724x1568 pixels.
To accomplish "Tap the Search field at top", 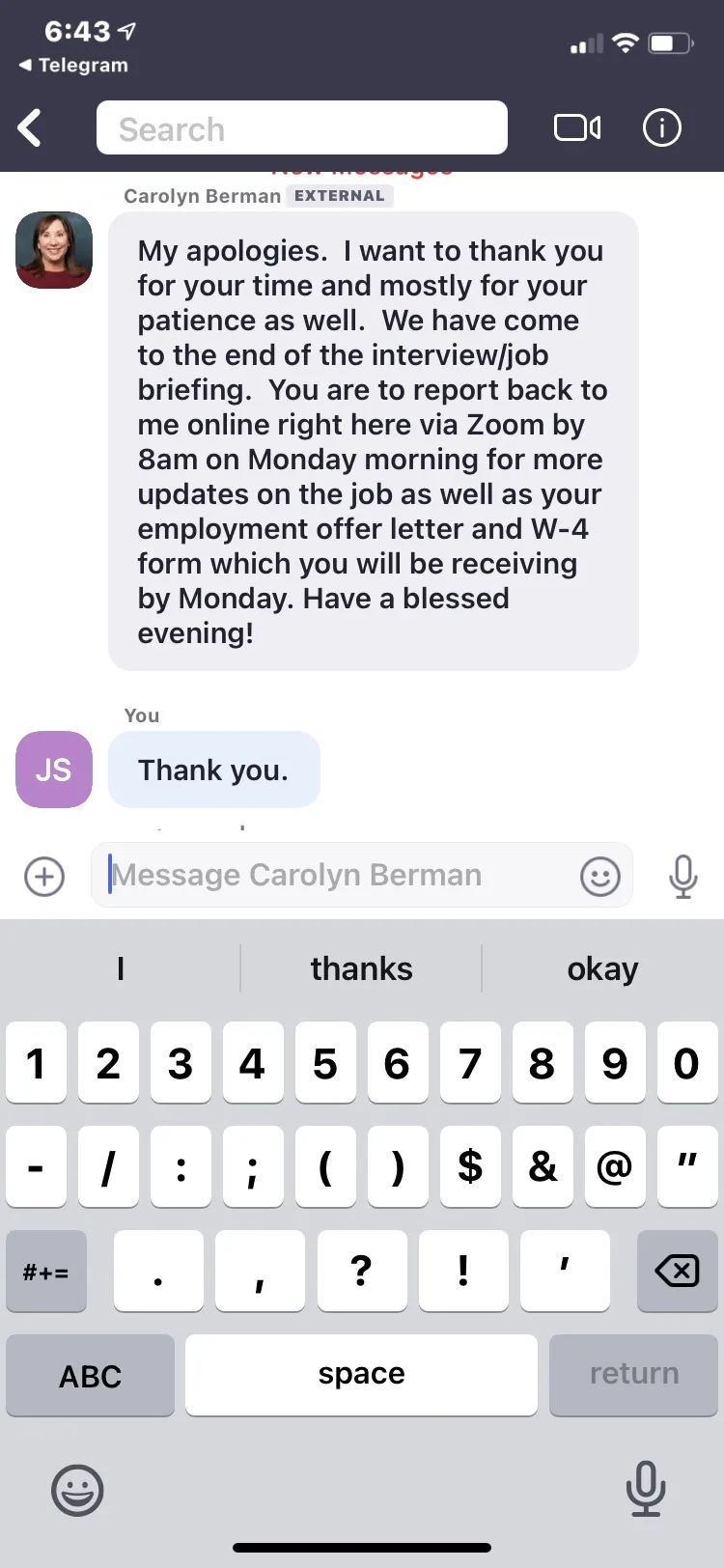I will (x=302, y=127).
